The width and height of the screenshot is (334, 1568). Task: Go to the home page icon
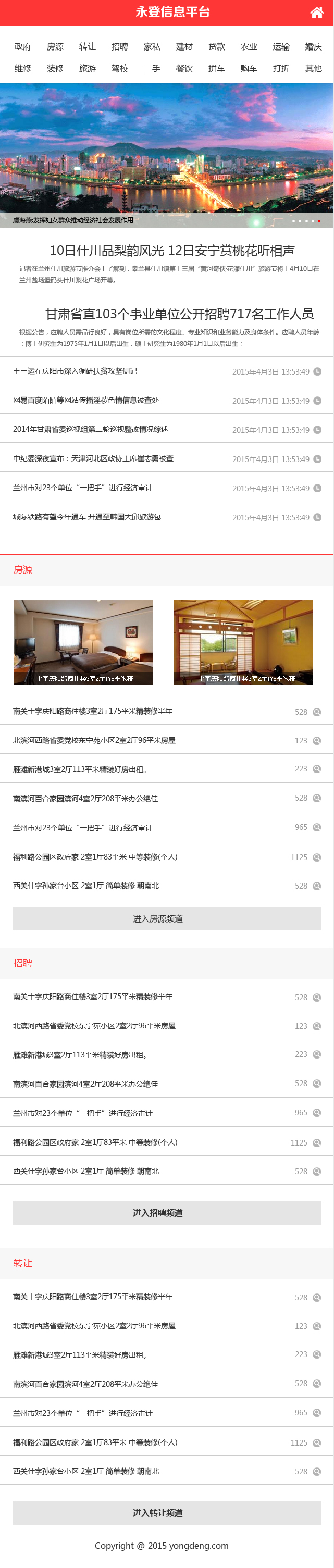click(x=316, y=13)
